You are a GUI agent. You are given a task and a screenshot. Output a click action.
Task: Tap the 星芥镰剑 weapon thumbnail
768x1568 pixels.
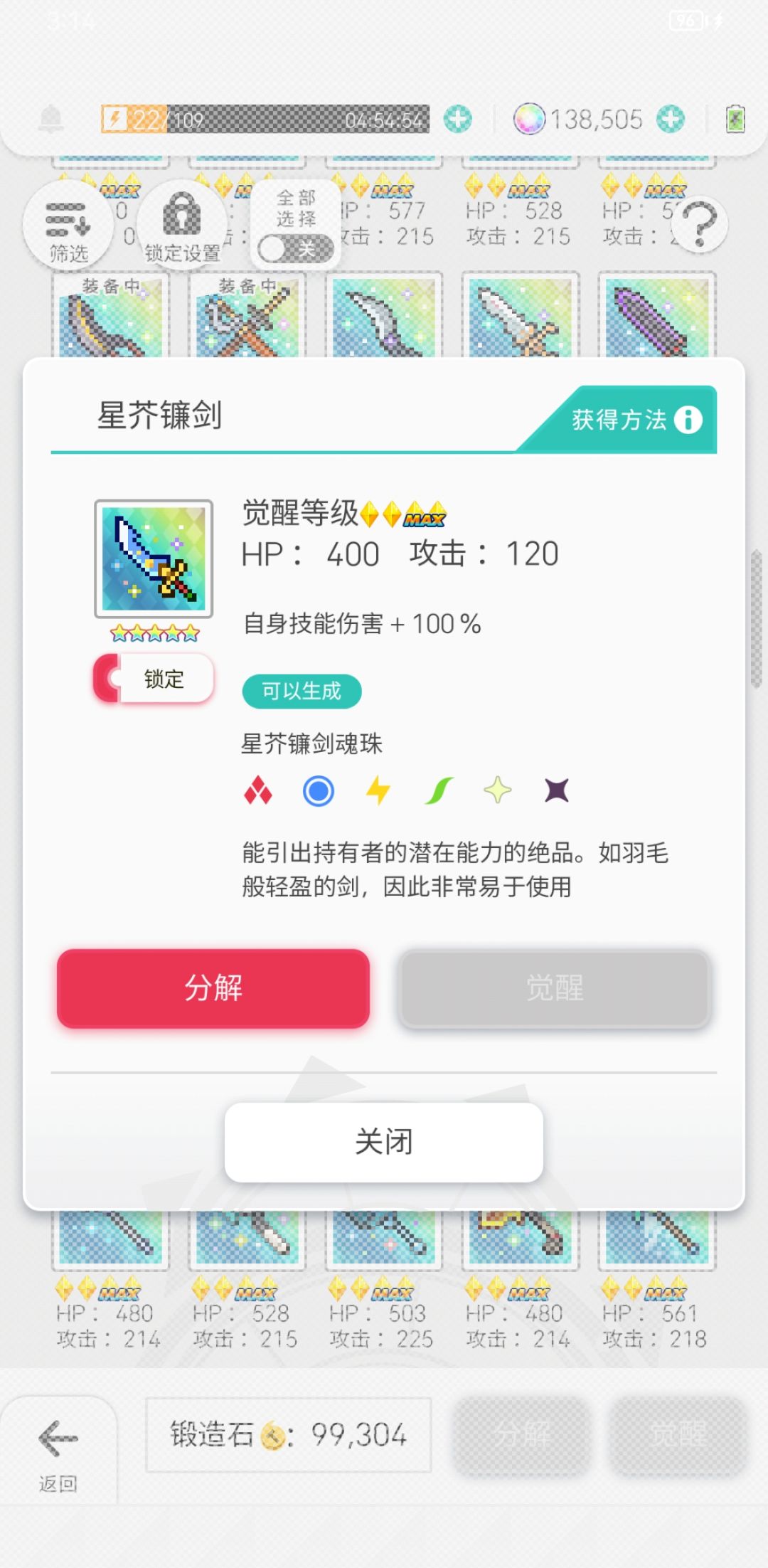(152, 558)
